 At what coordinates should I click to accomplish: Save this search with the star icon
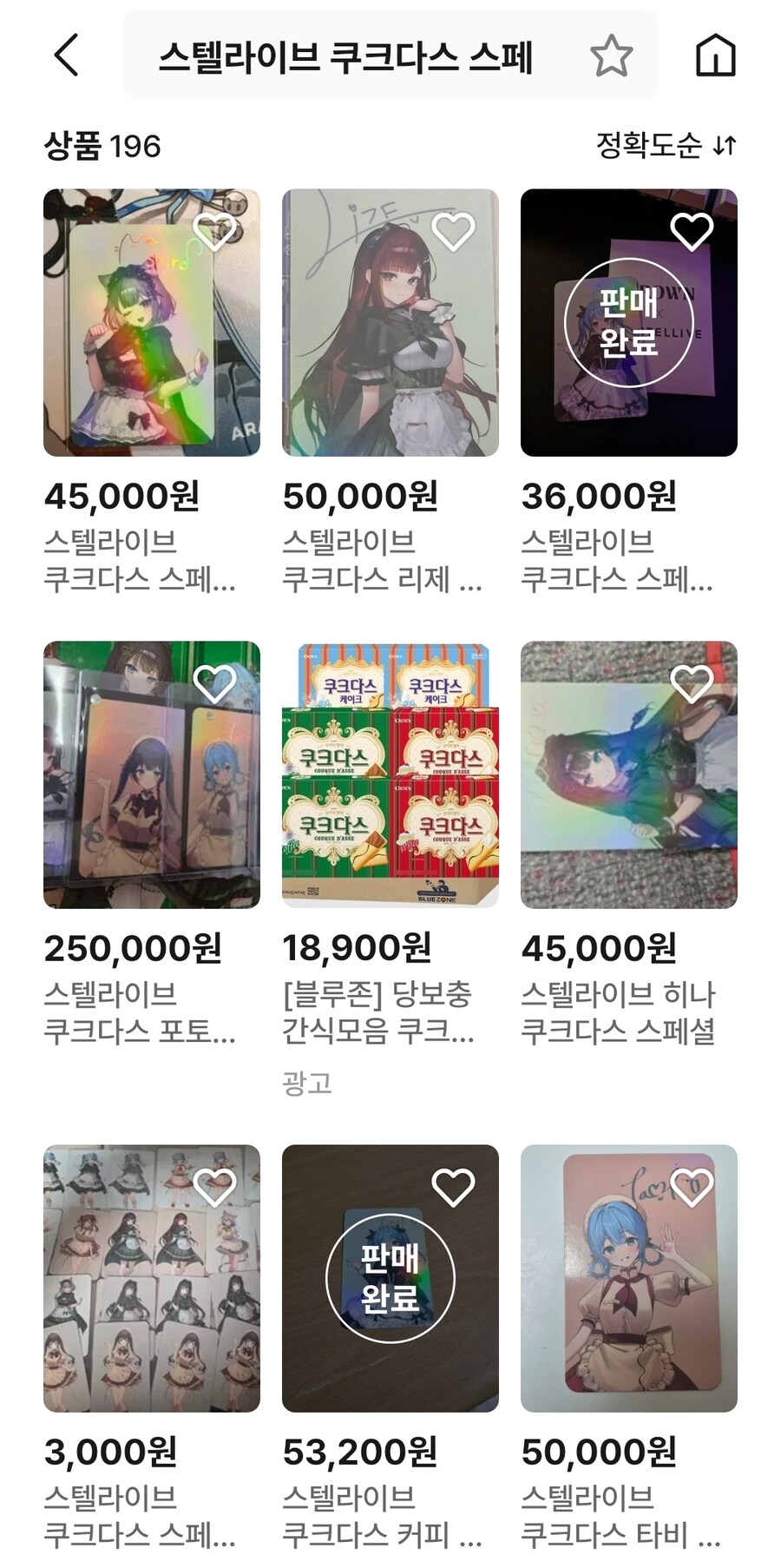[611, 56]
